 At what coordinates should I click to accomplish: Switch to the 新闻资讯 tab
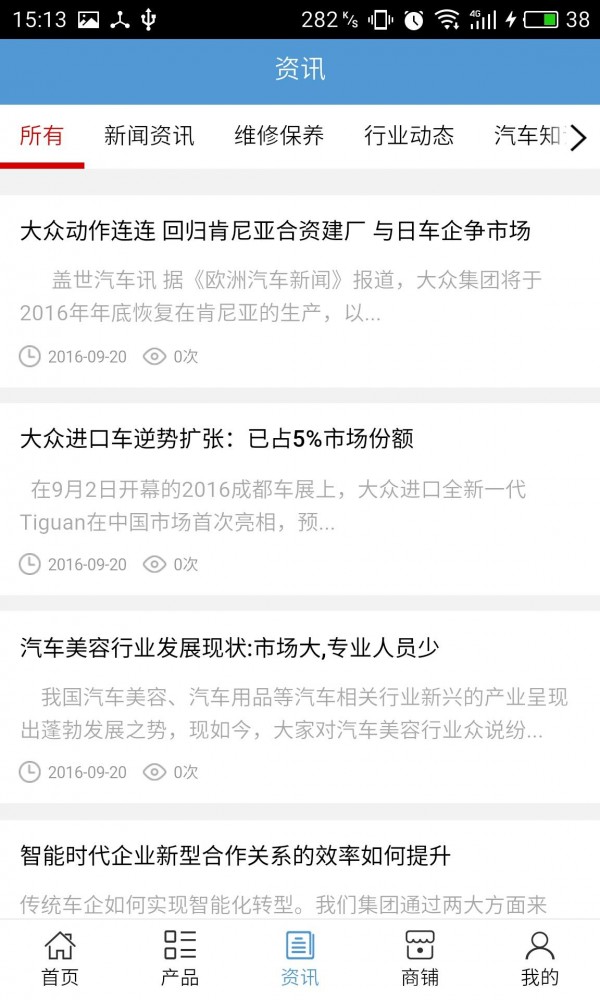149,137
